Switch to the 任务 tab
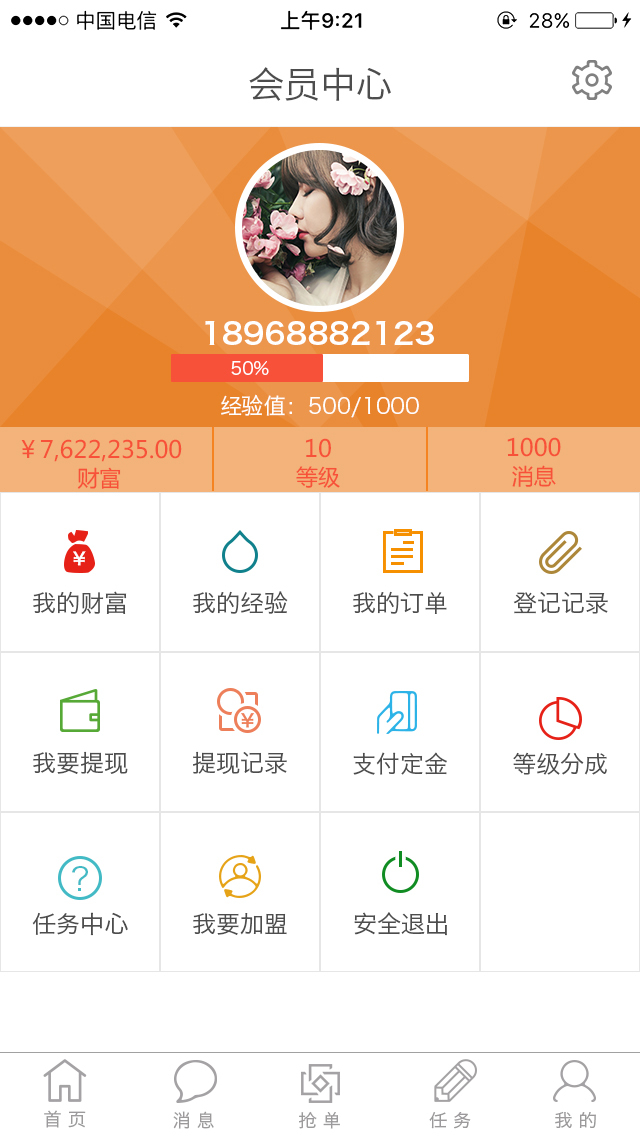640x1136 pixels. pyautogui.click(x=451, y=1094)
